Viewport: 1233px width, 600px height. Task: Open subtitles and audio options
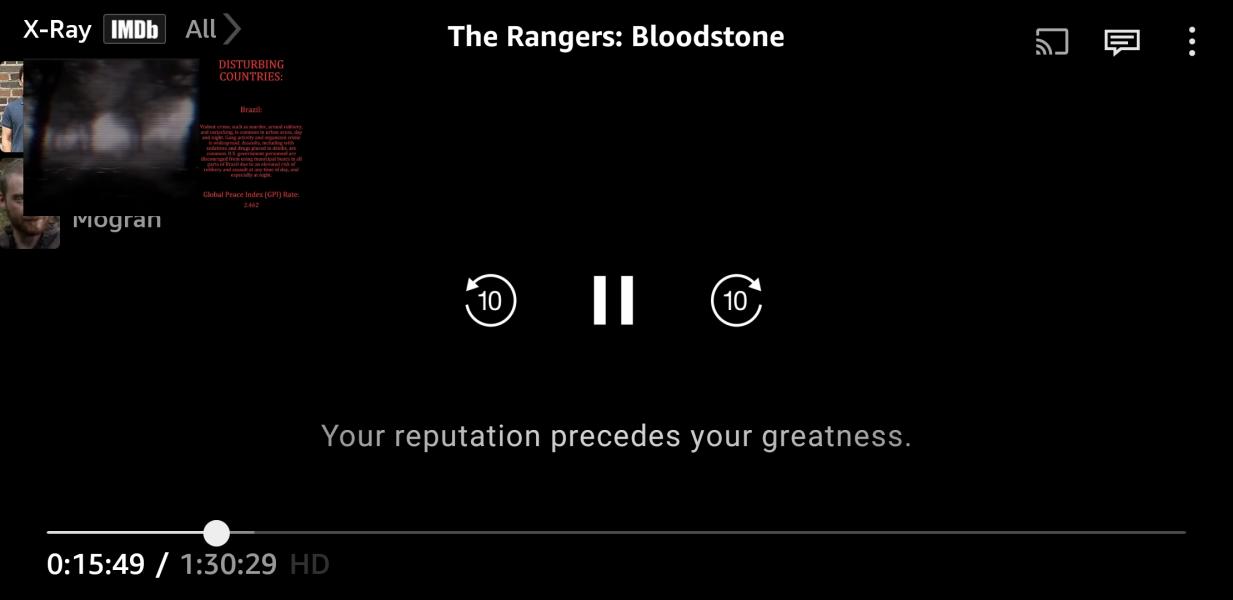1121,42
